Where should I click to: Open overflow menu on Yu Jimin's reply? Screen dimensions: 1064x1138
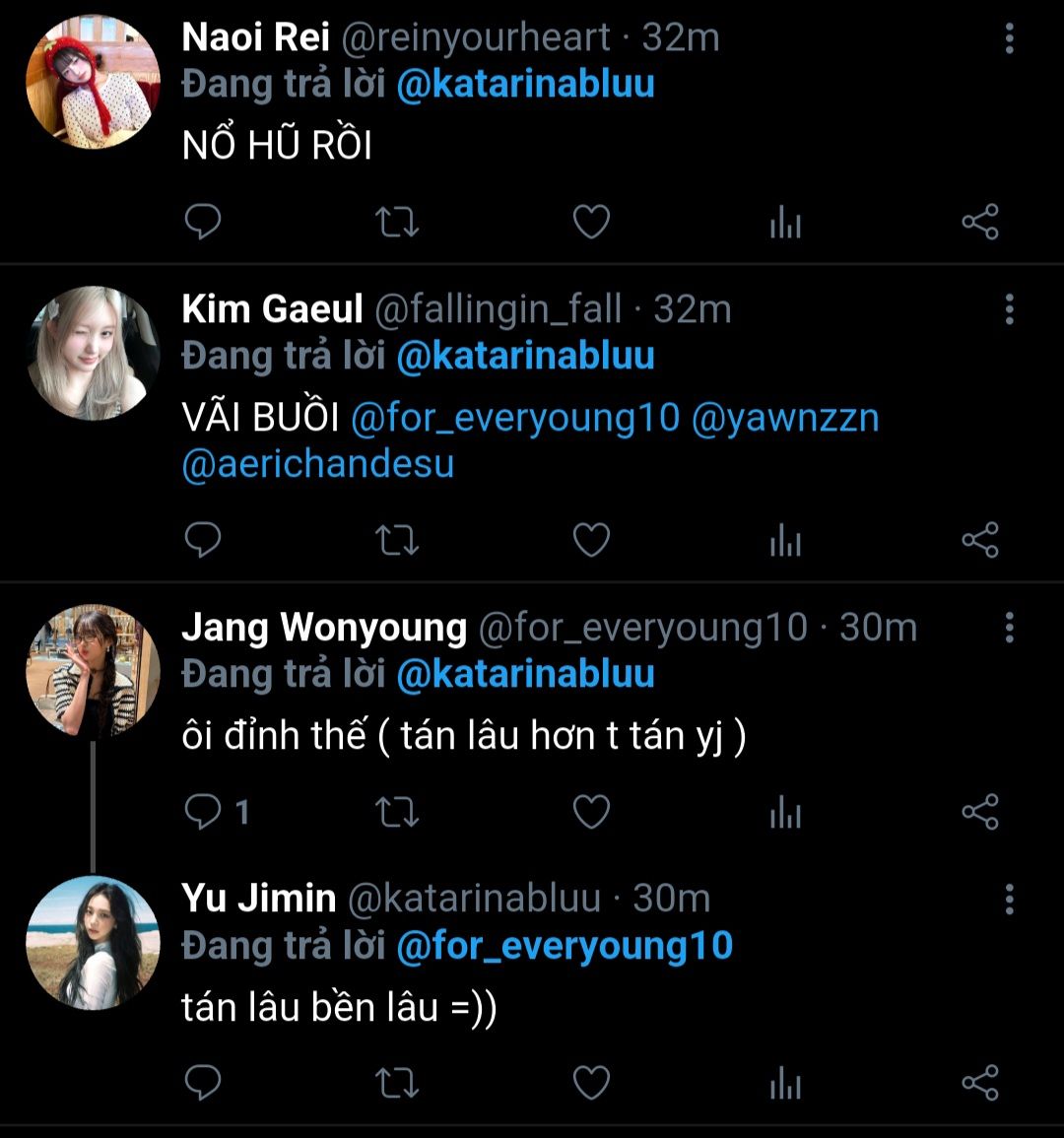click(1009, 900)
